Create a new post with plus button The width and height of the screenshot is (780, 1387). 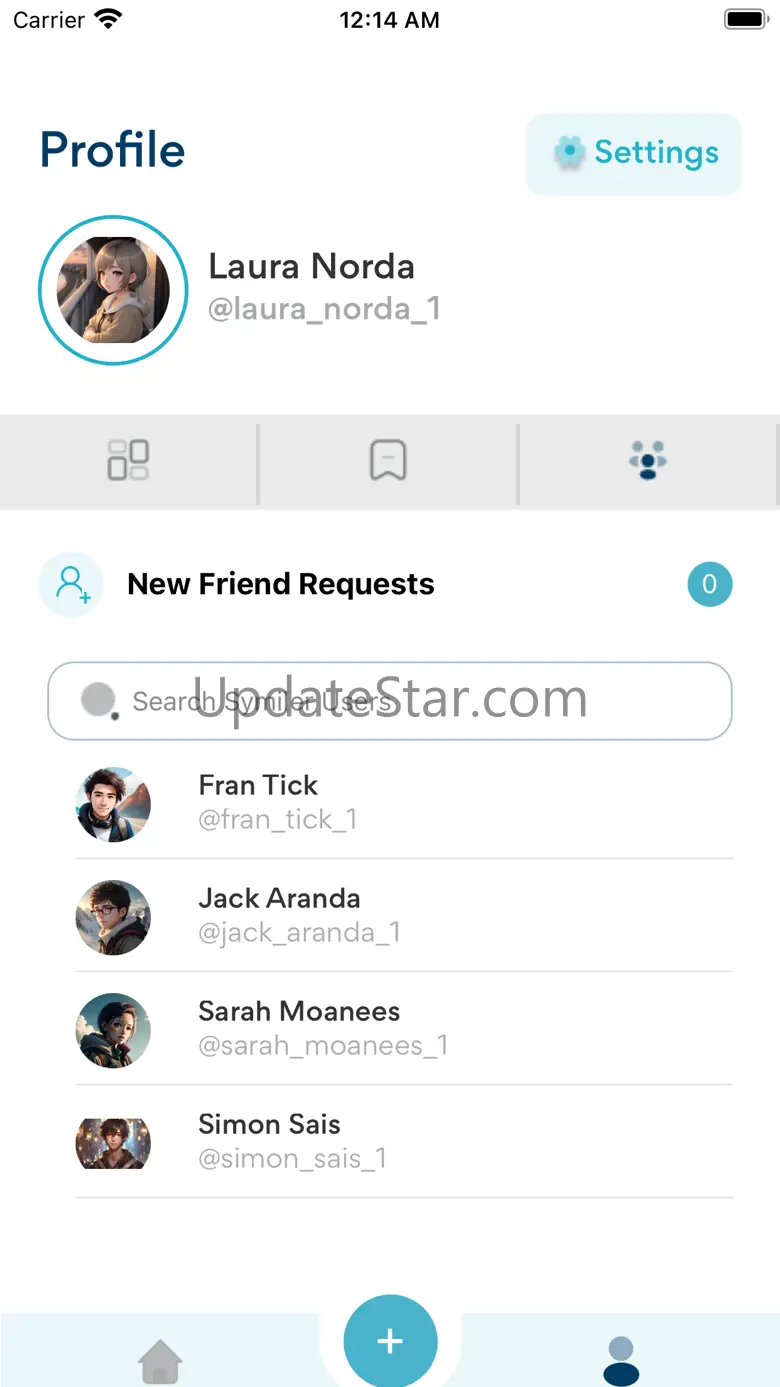click(390, 1341)
